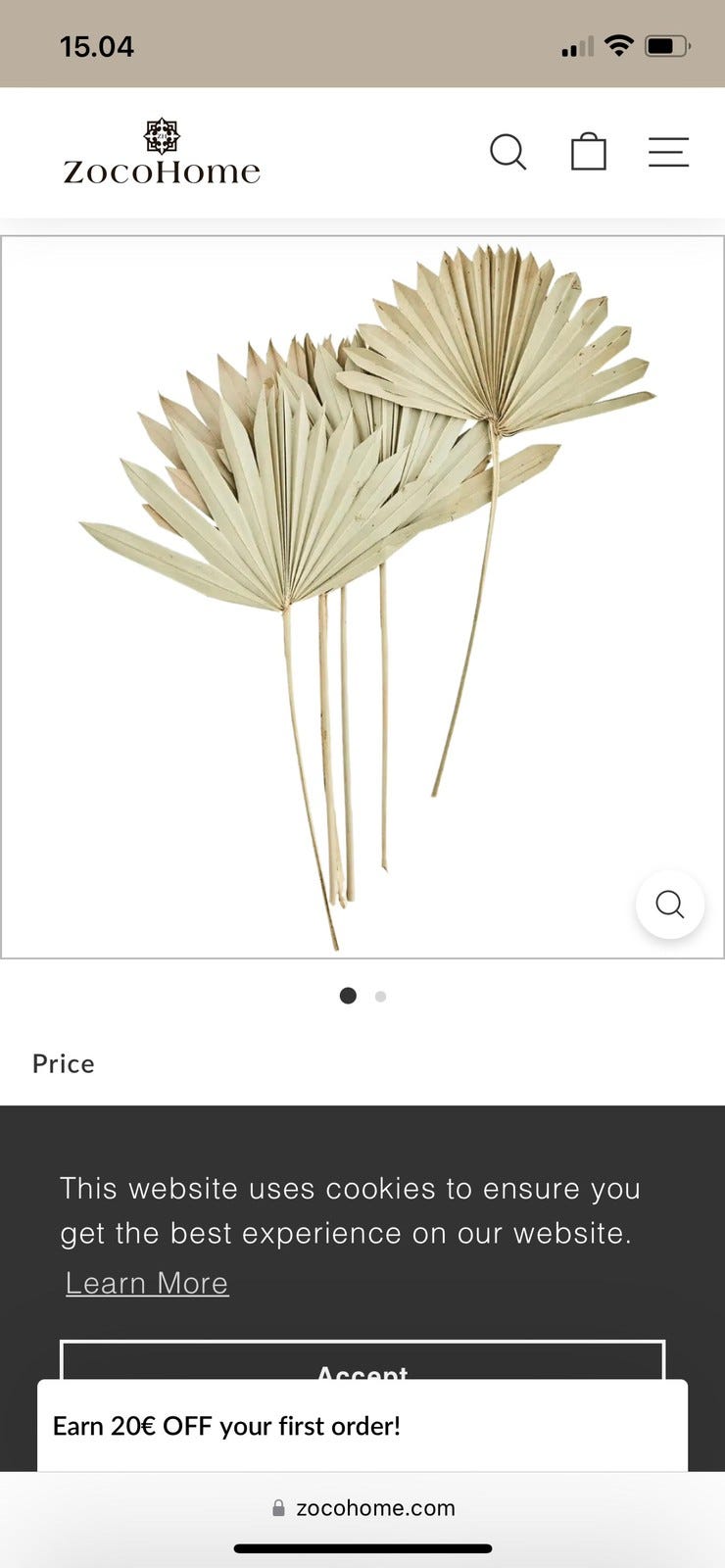Tap the zocohome.com address bar
The height and width of the screenshot is (1568, 725).
point(362,1508)
